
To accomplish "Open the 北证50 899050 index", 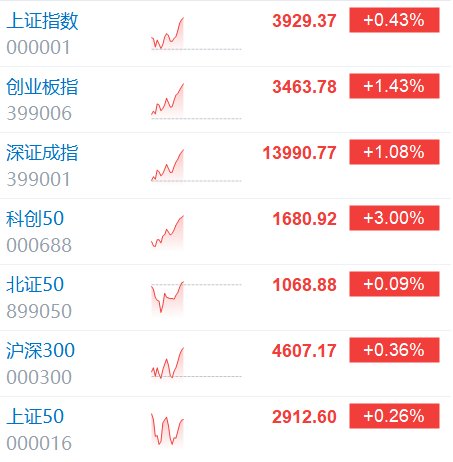I will click(x=226, y=298).
